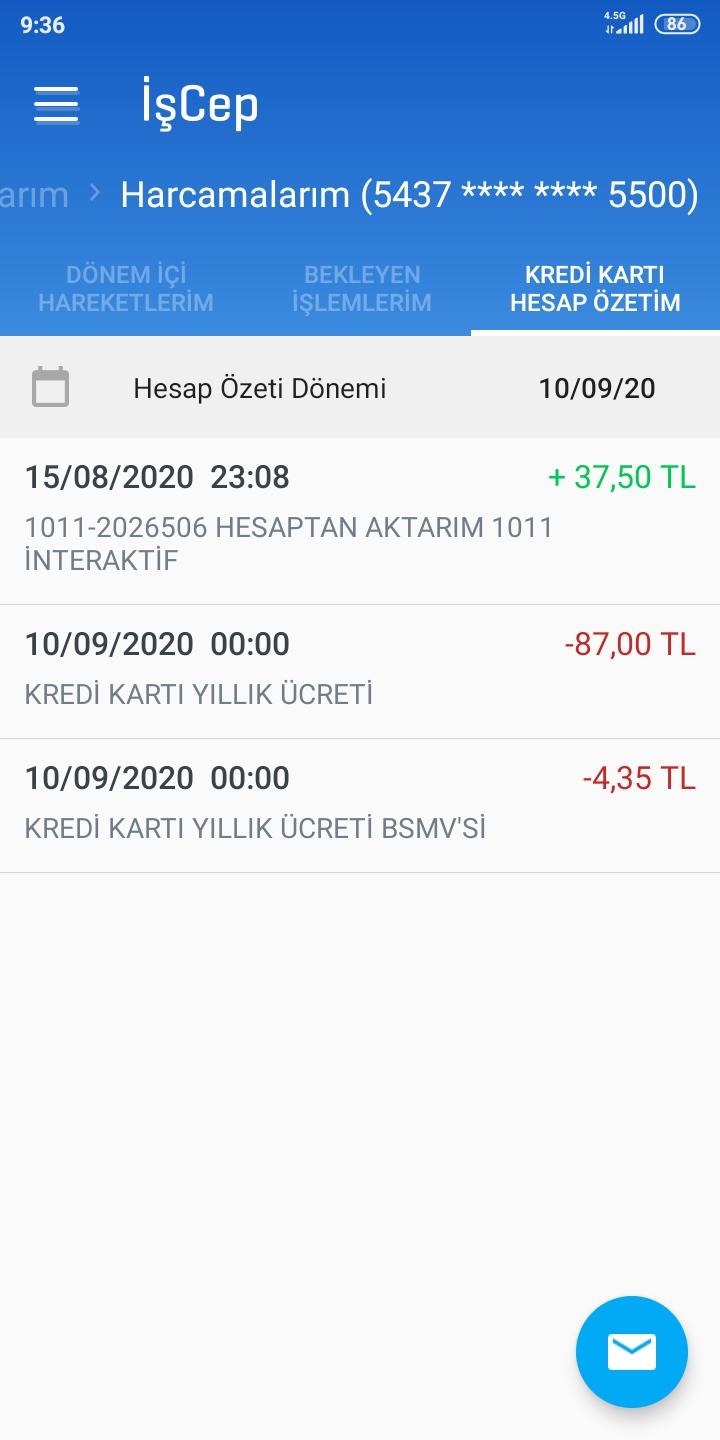This screenshot has width=720, height=1440.
Task: Switch to Dönem İçi Hareketlerim tab
Action: 126,289
